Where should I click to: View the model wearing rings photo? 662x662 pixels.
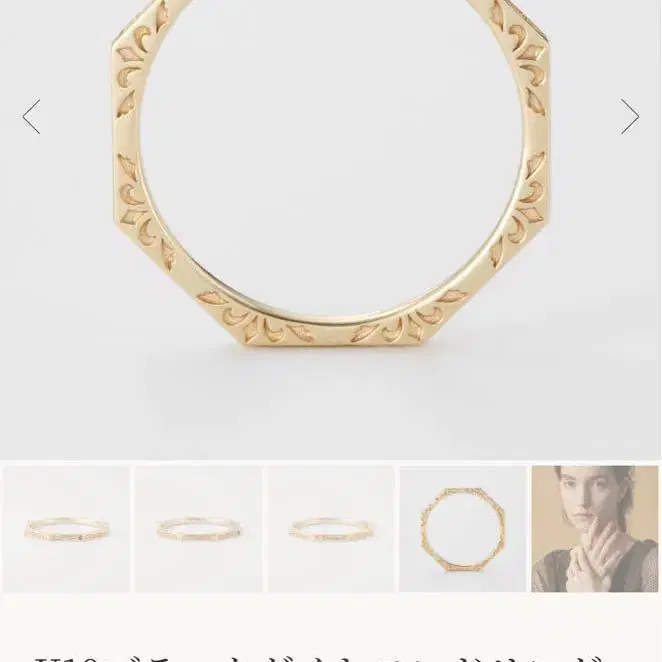(595, 529)
